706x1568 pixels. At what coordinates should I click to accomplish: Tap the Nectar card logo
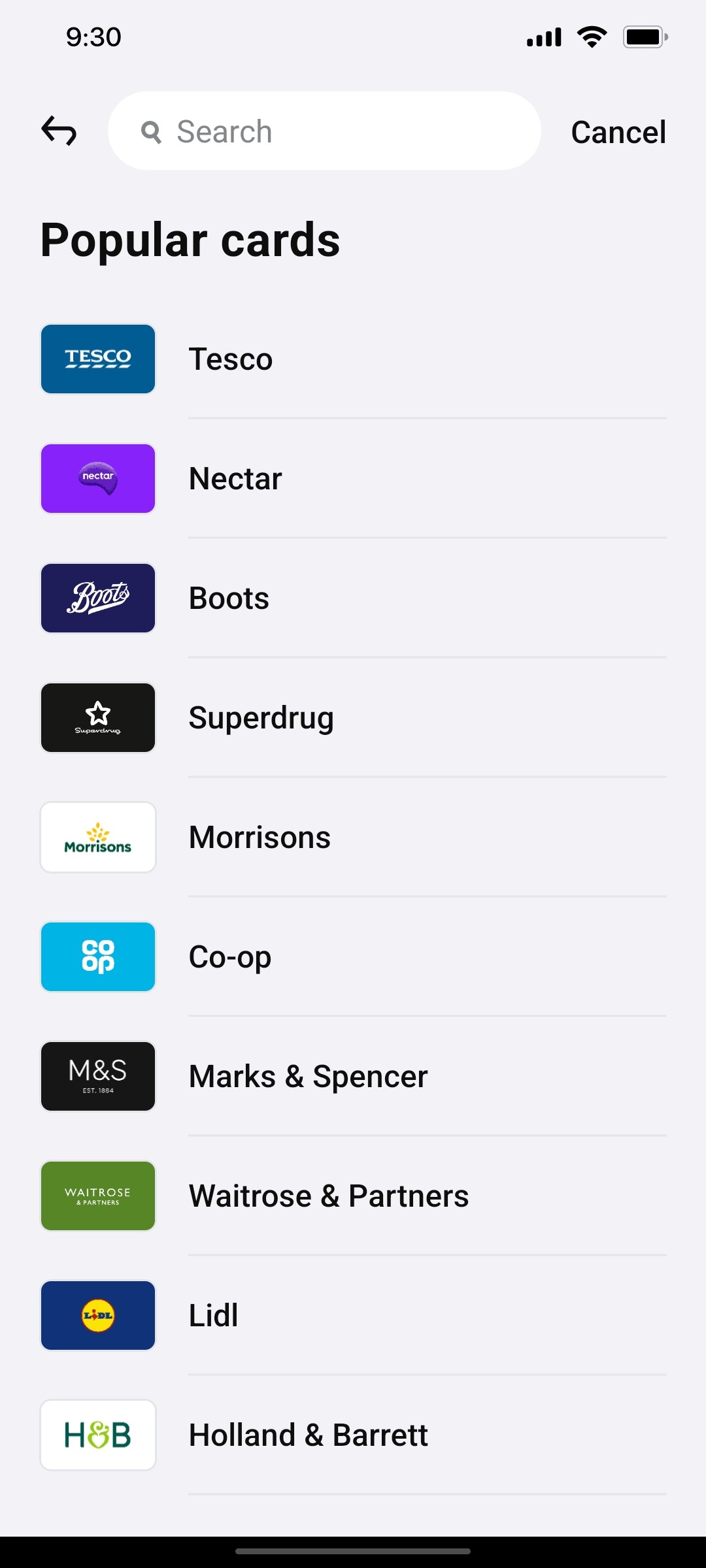[97, 478]
